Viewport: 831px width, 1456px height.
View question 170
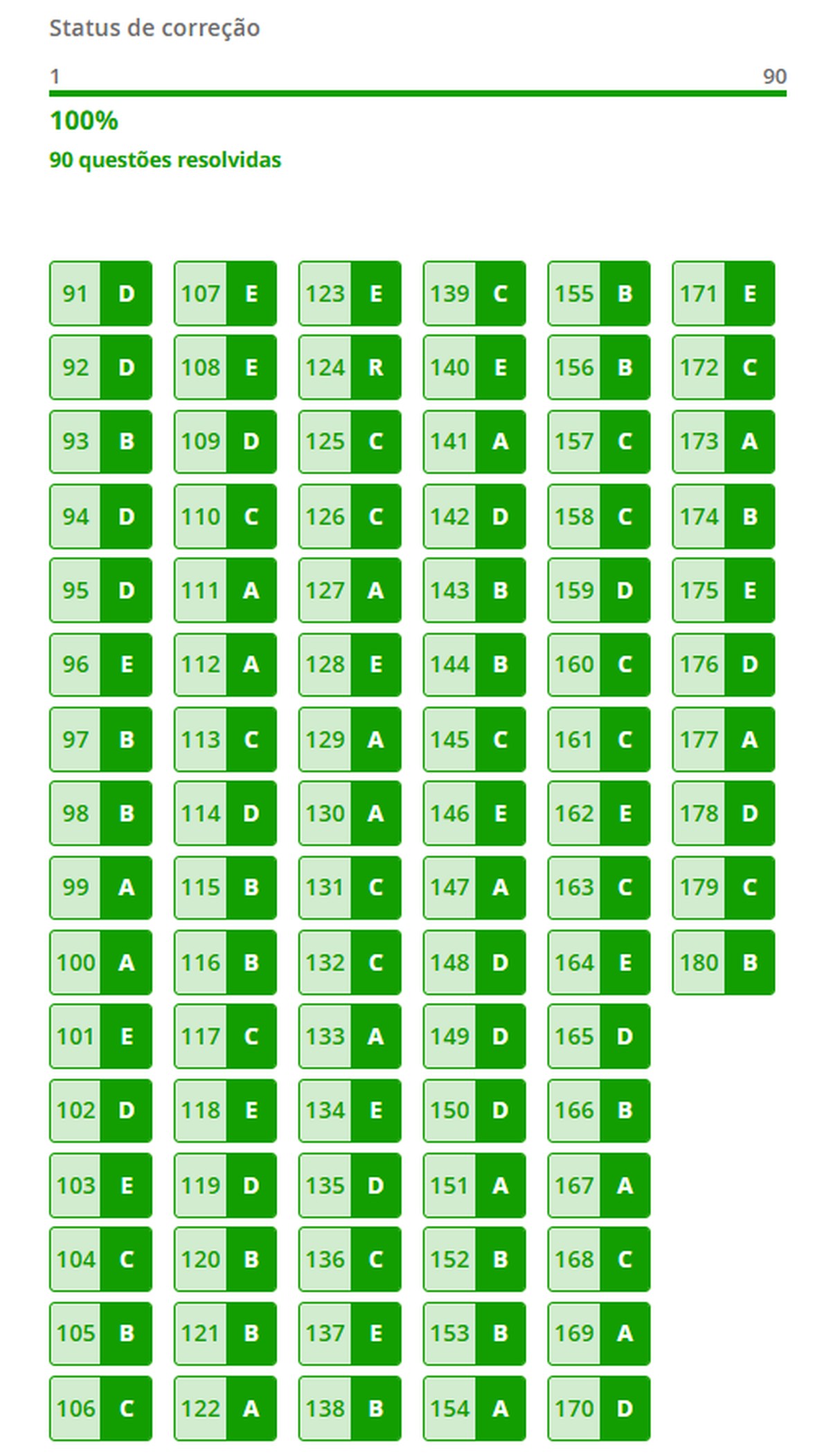click(x=599, y=1408)
